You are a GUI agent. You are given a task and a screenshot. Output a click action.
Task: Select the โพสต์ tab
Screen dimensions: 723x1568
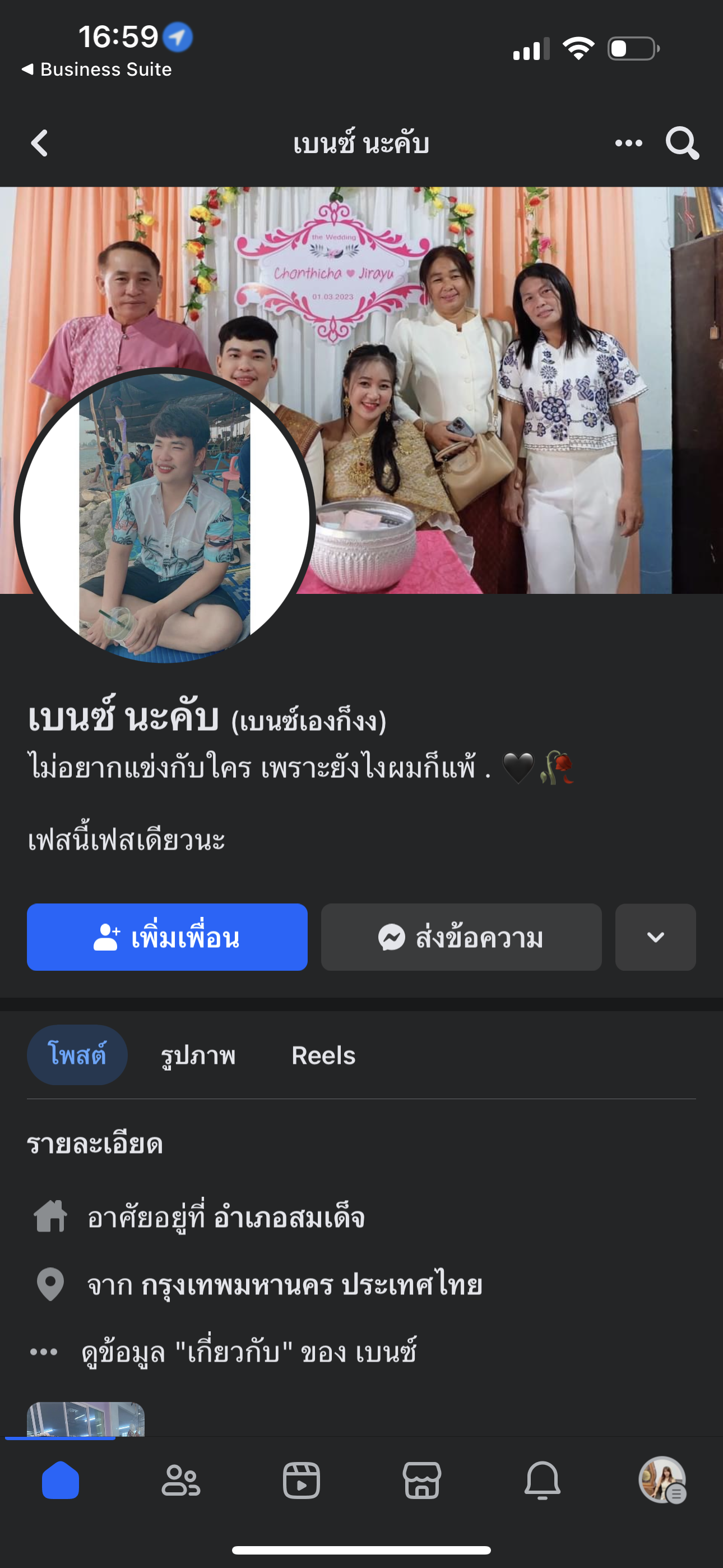(x=77, y=1055)
